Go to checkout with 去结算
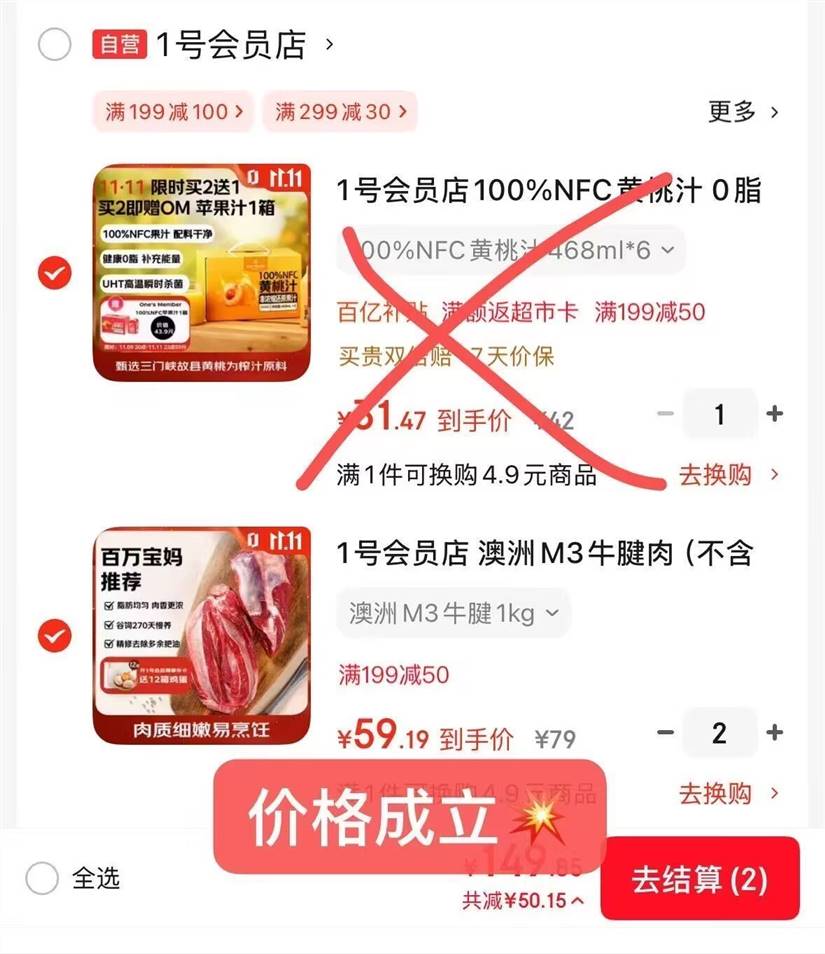This screenshot has height=954, width=825. pyautogui.click(x=699, y=879)
